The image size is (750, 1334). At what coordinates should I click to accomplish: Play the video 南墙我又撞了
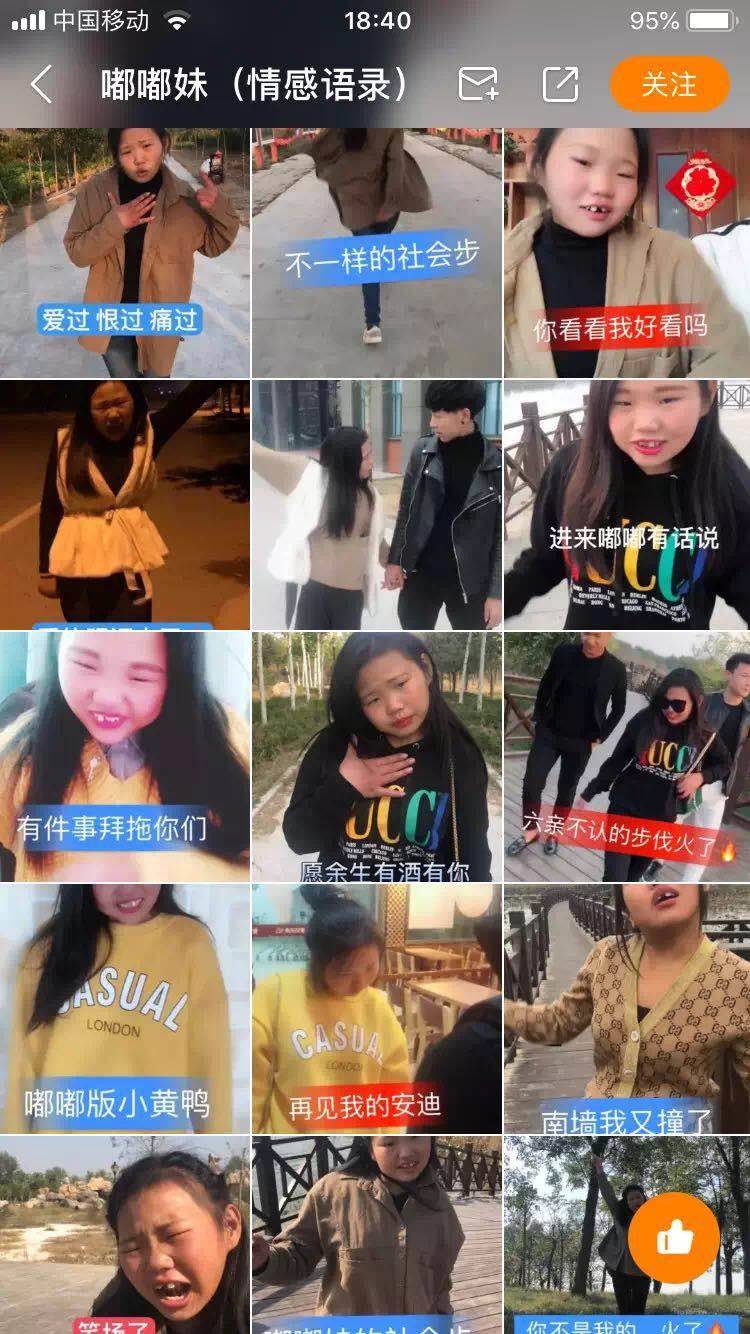pos(627,1009)
